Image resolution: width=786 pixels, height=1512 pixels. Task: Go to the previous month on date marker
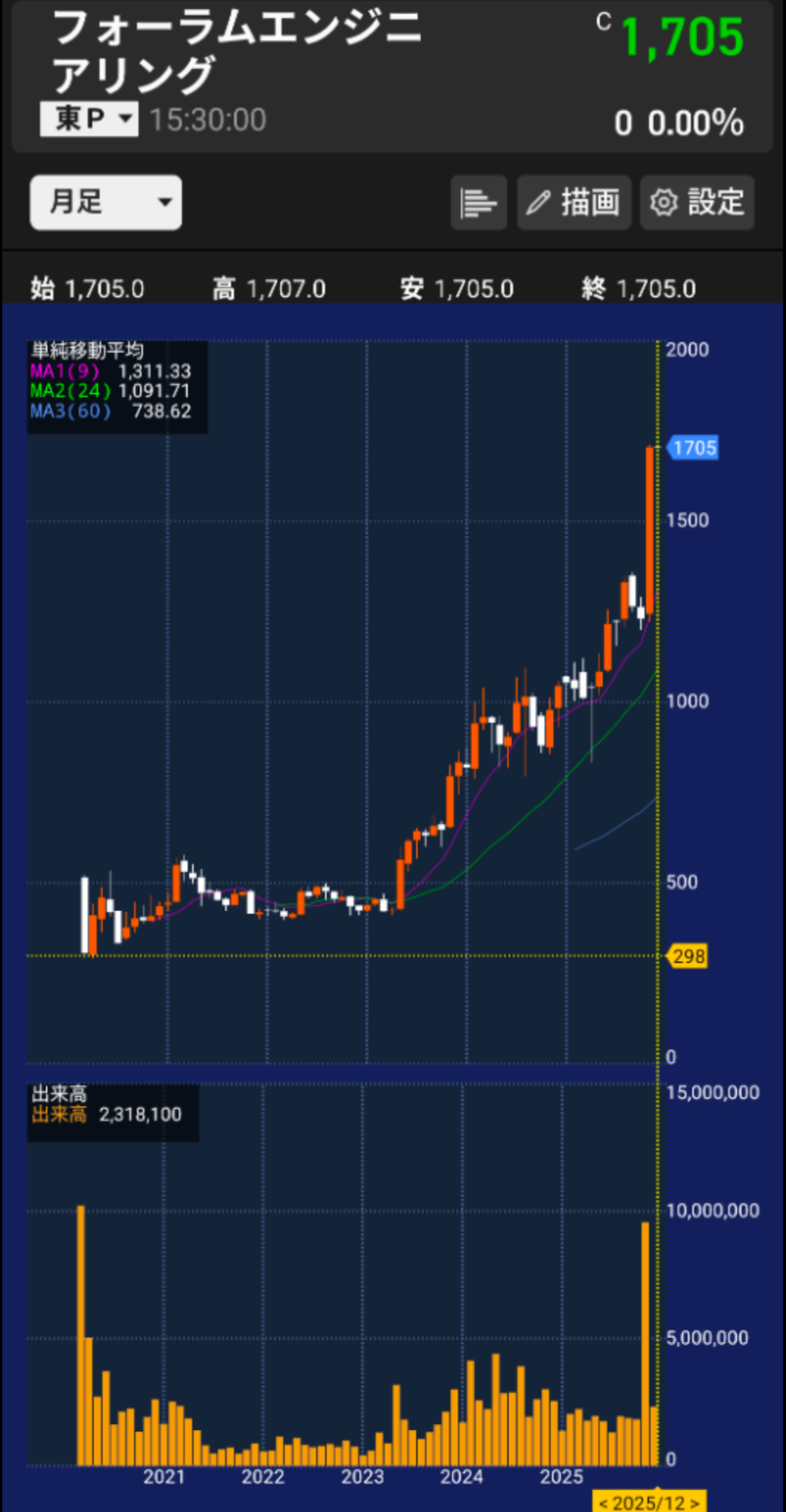(x=603, y=1503)
